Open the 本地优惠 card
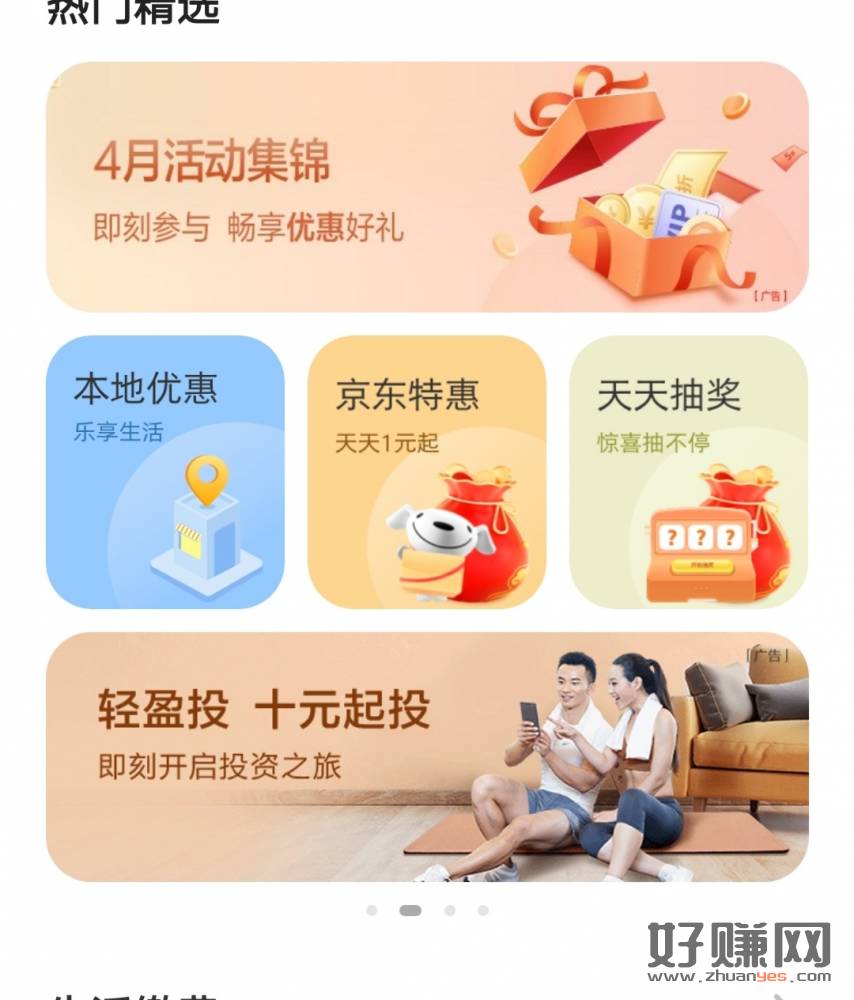This screenshot has width=854, height=1000. (165, 472)
